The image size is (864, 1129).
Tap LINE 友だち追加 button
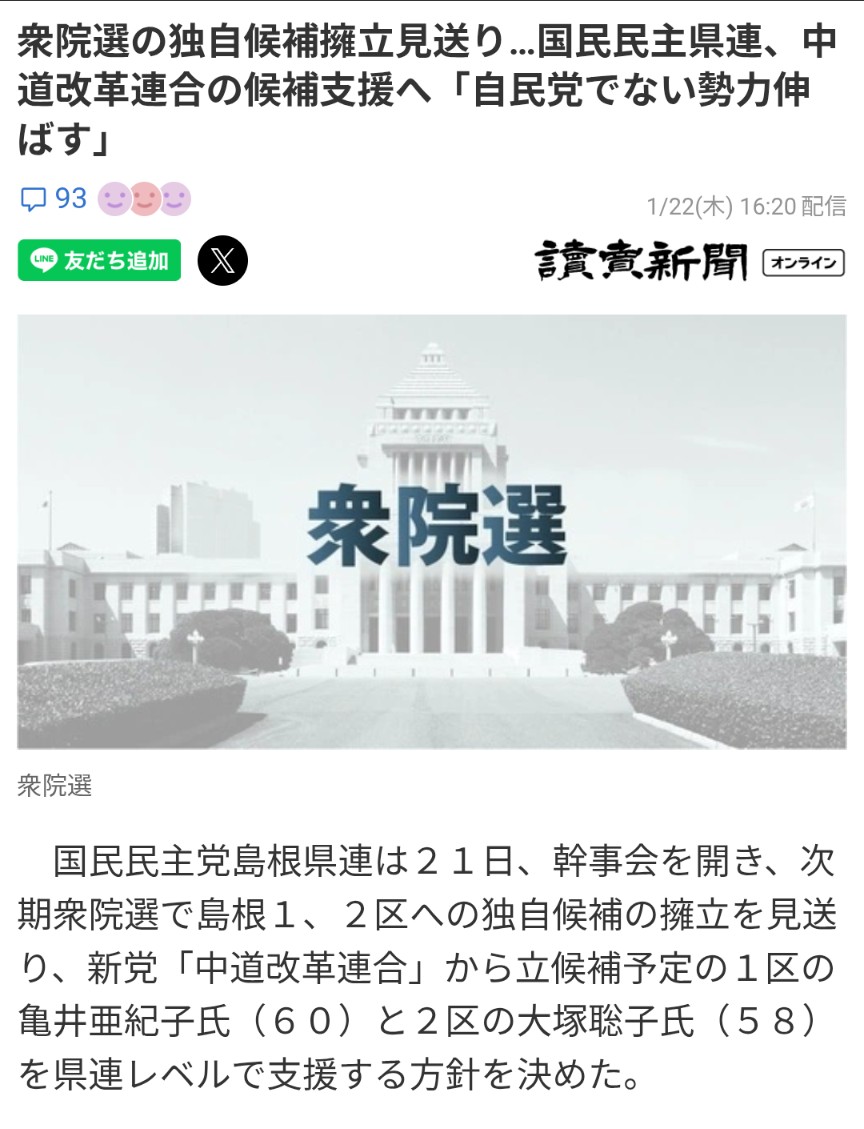[x=99, y=261]
